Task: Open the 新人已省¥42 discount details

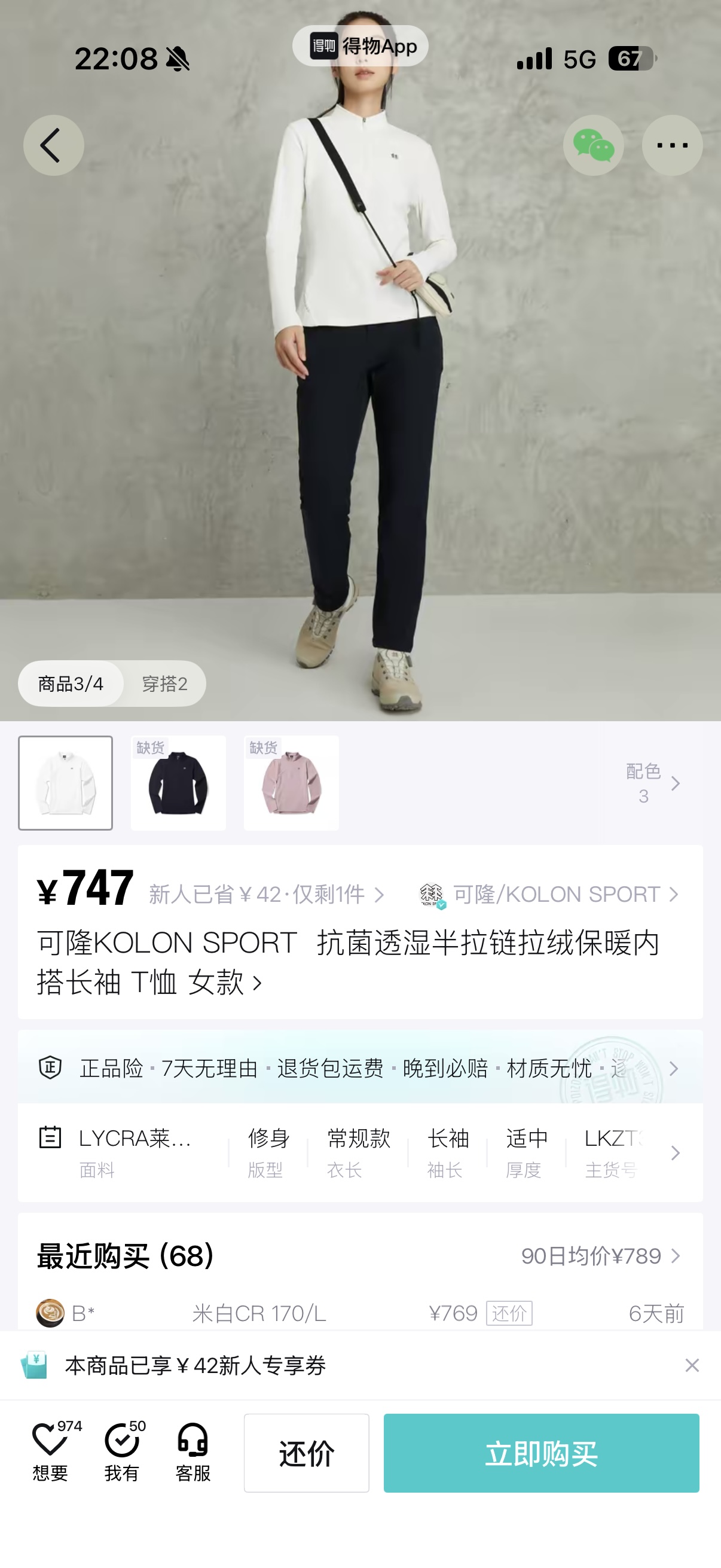Action: 267,894
